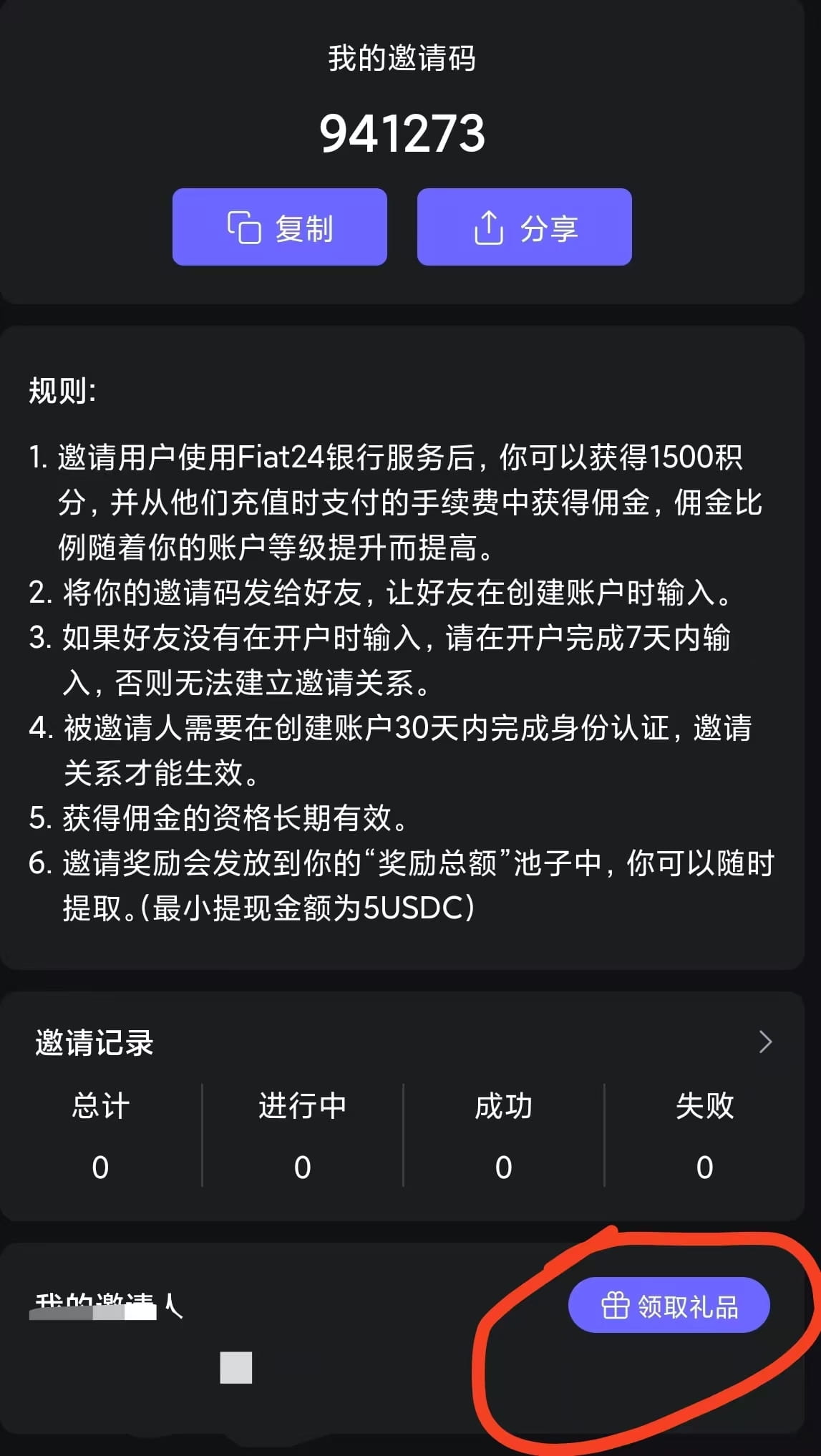This screenshot has width=821, height=1456.
Task: Claim the gift via 领取礼品
Action: coord(669,1304)
